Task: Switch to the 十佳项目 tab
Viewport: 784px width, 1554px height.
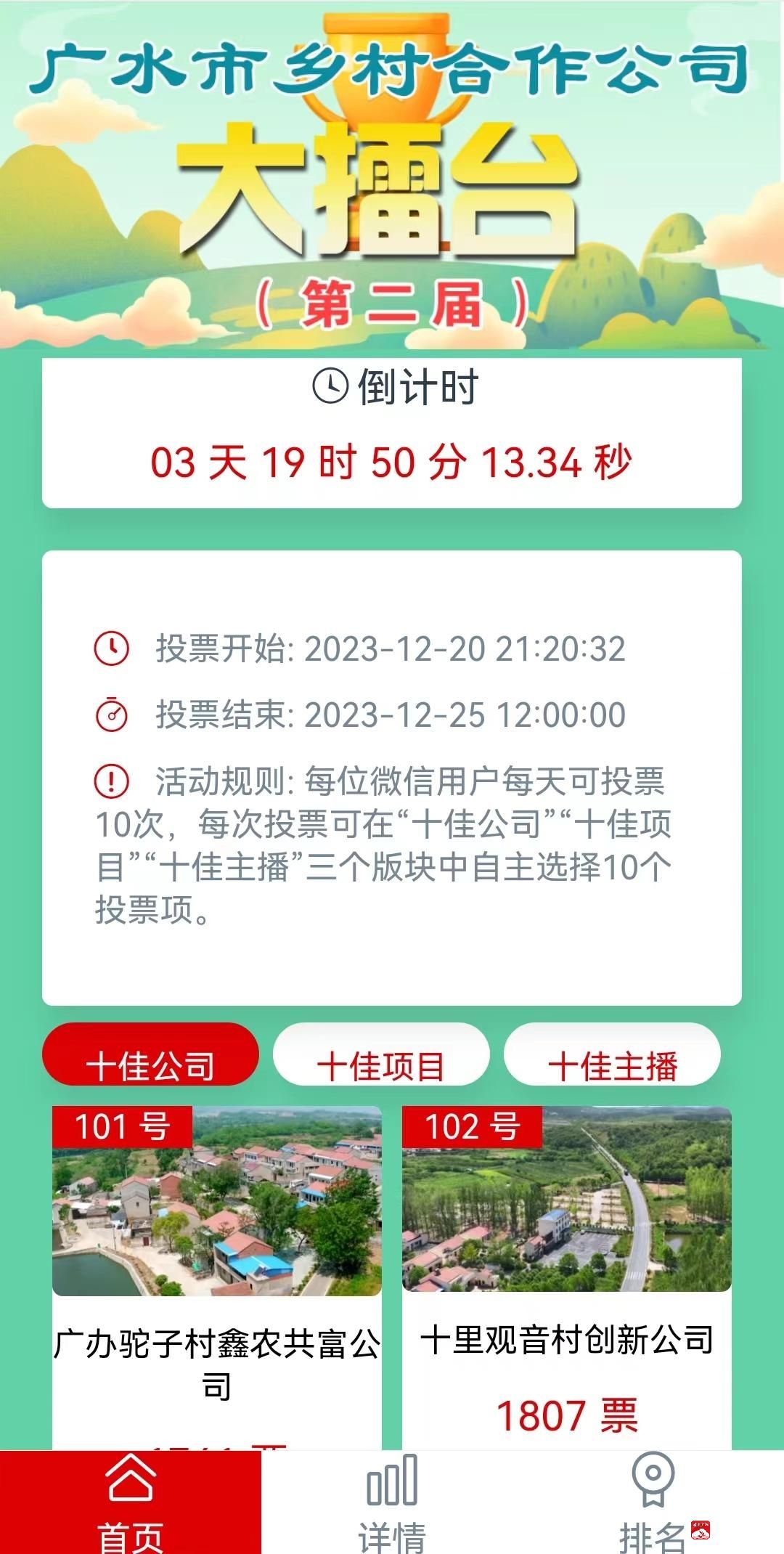Action: tap(381, 1055)
